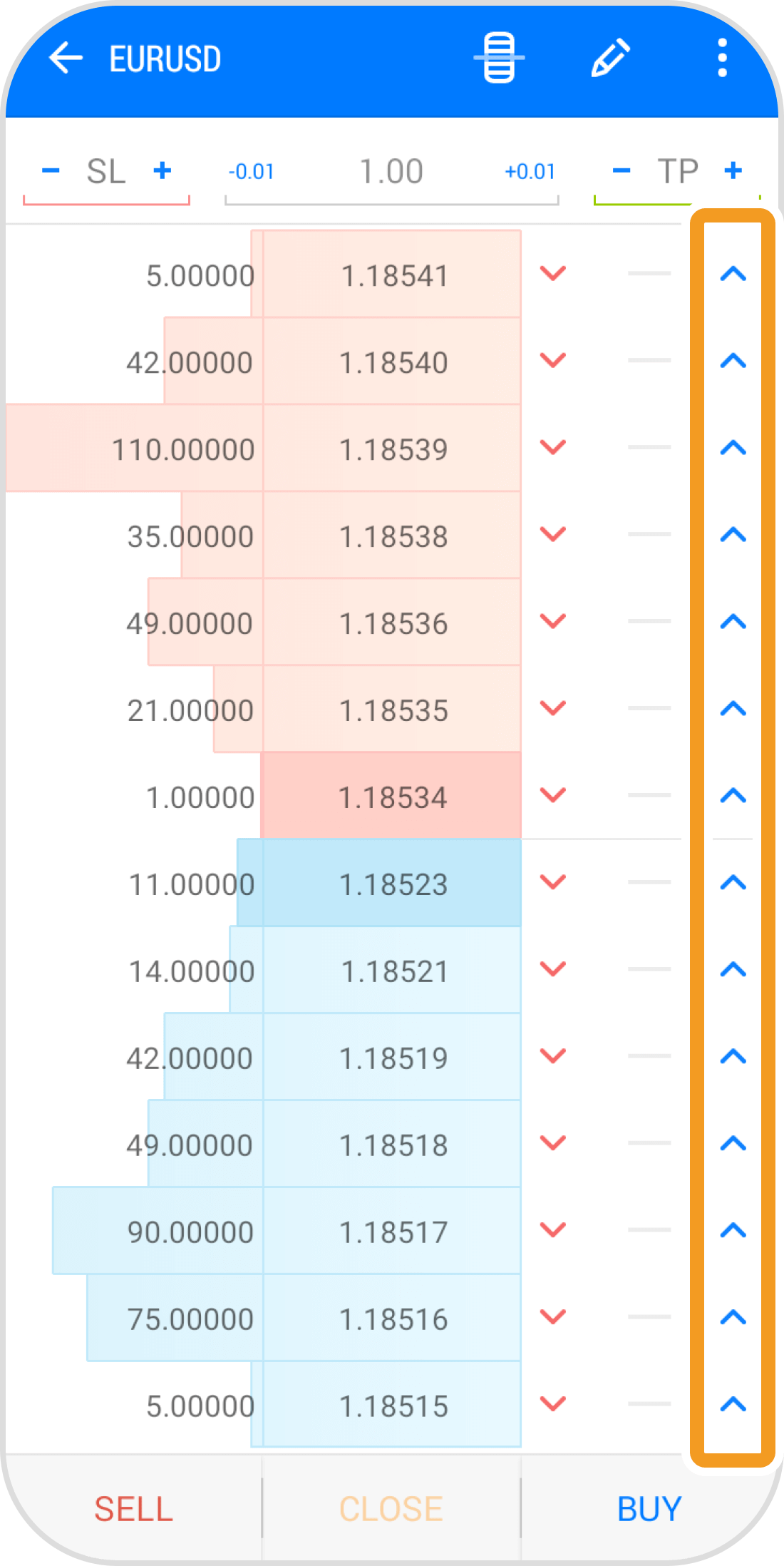Go back from EURUSD depth of market
The image size is (784, 1566).
[x=66, y=58]
